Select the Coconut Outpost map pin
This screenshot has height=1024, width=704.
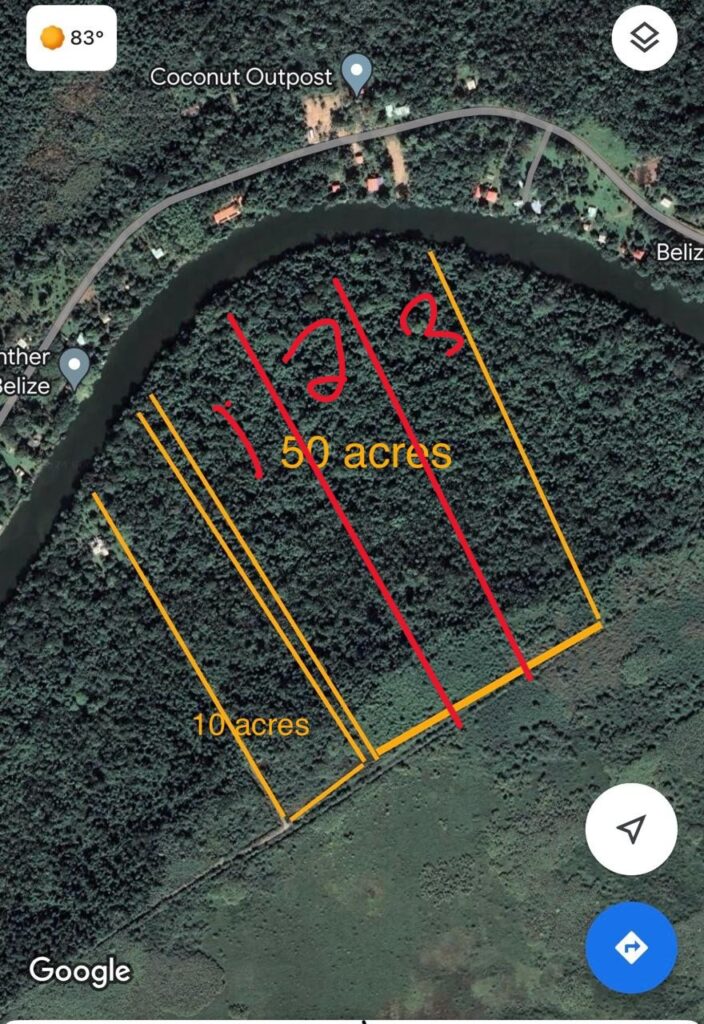coord(356,72)
